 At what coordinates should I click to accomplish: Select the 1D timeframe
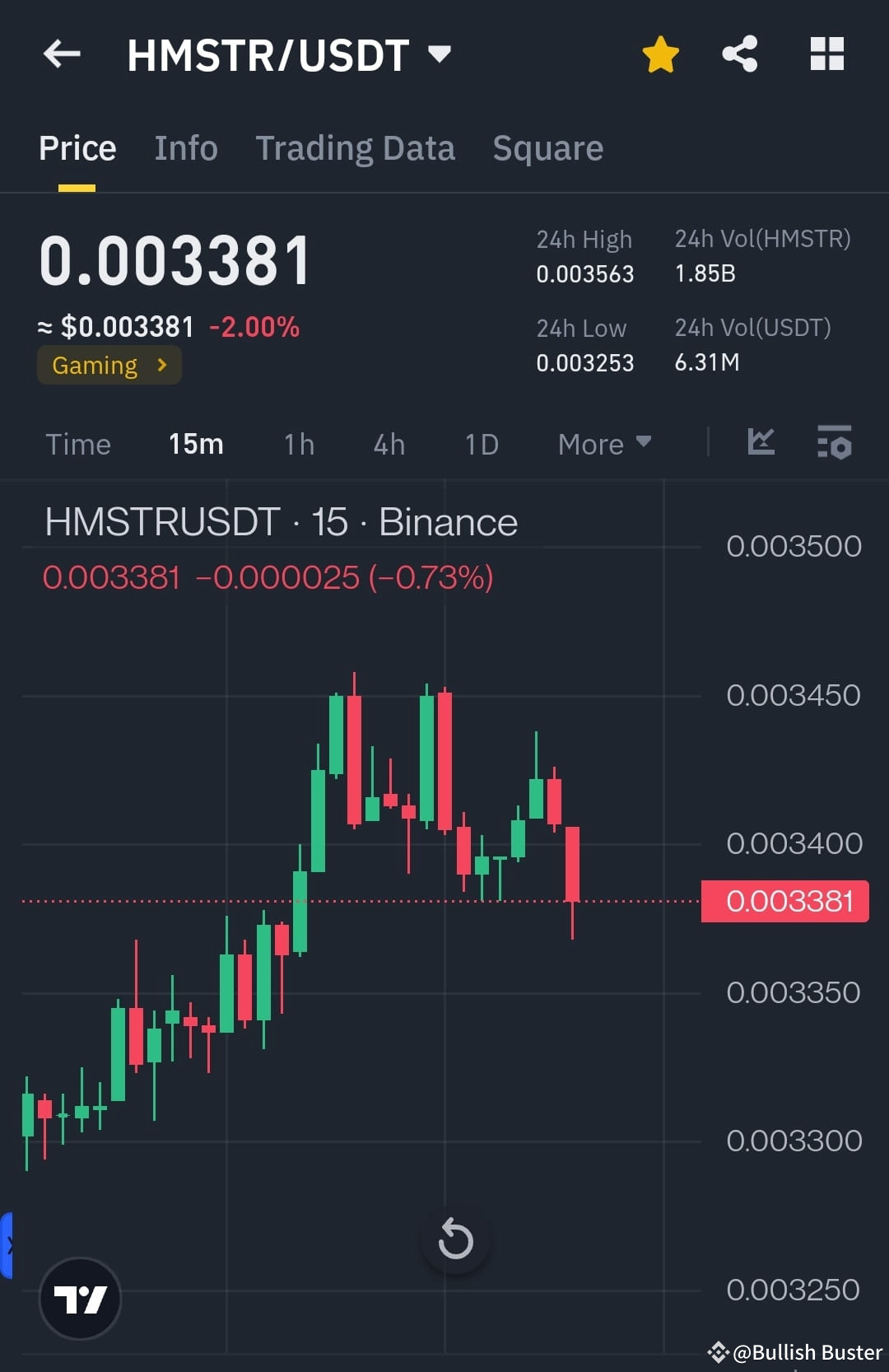point(481,444)
